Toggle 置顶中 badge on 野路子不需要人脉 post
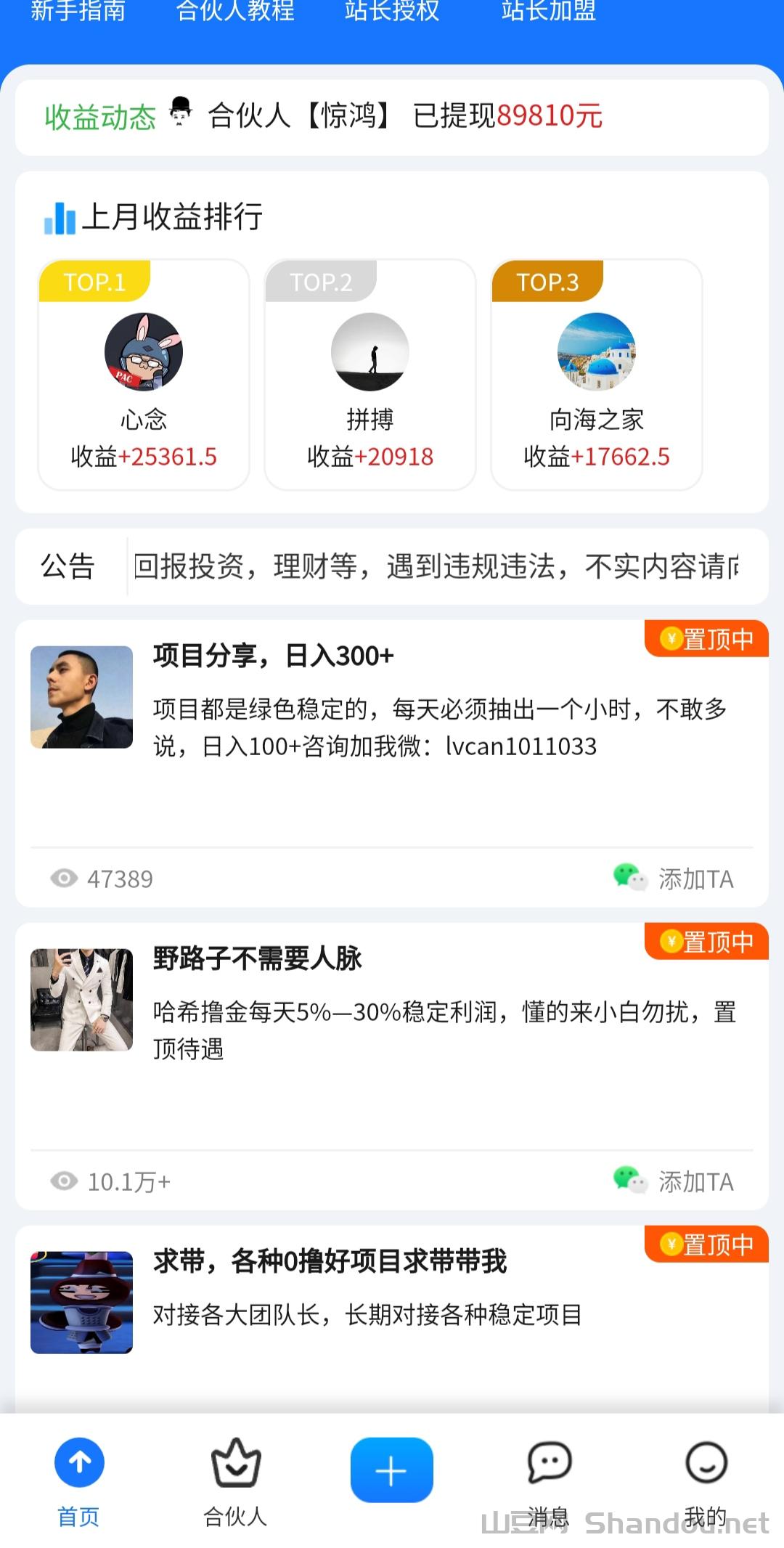This screenshot has width=784, height=1548. click(705, 941)
